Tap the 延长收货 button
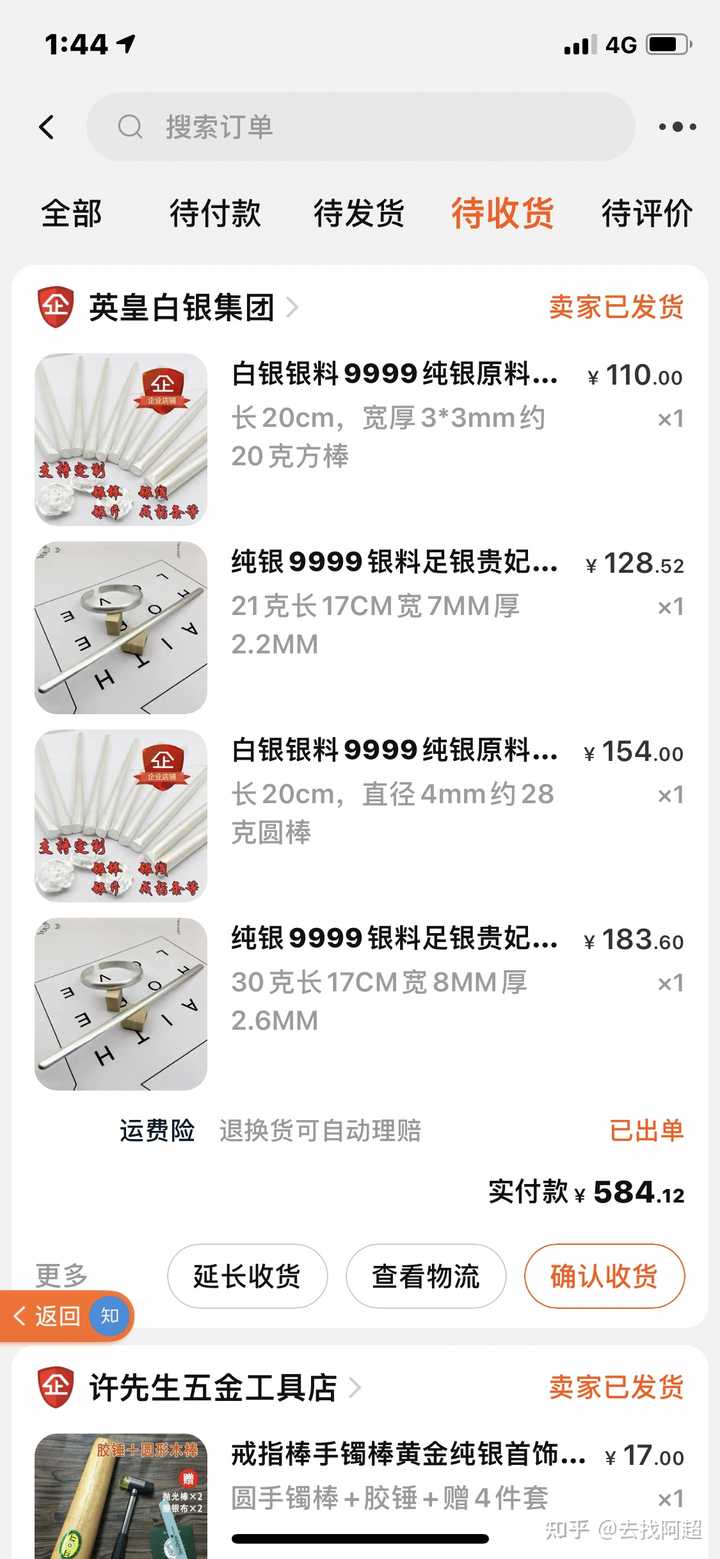This screenshot has height=1559, width=720. click(247, 1276)
